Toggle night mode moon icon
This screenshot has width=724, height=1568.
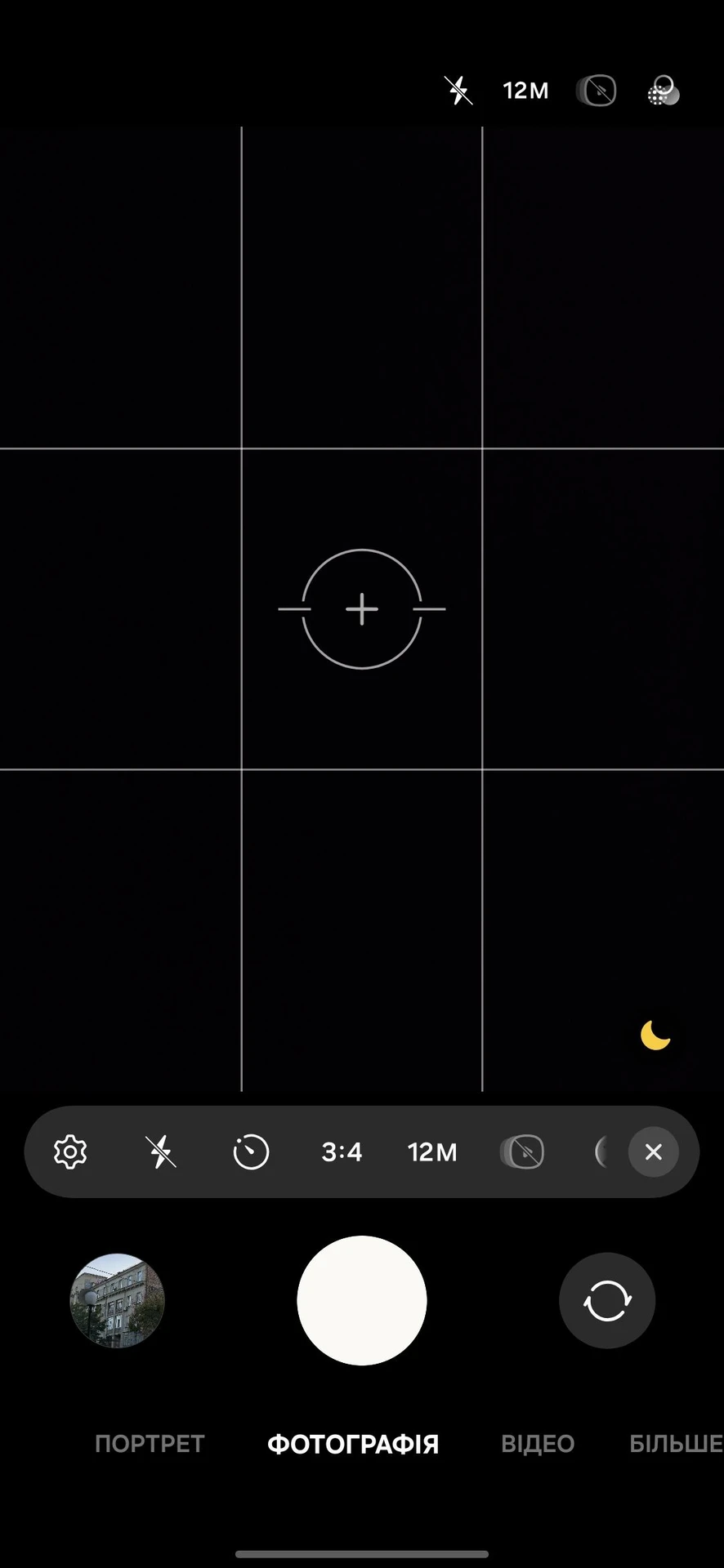(655, 1036)
